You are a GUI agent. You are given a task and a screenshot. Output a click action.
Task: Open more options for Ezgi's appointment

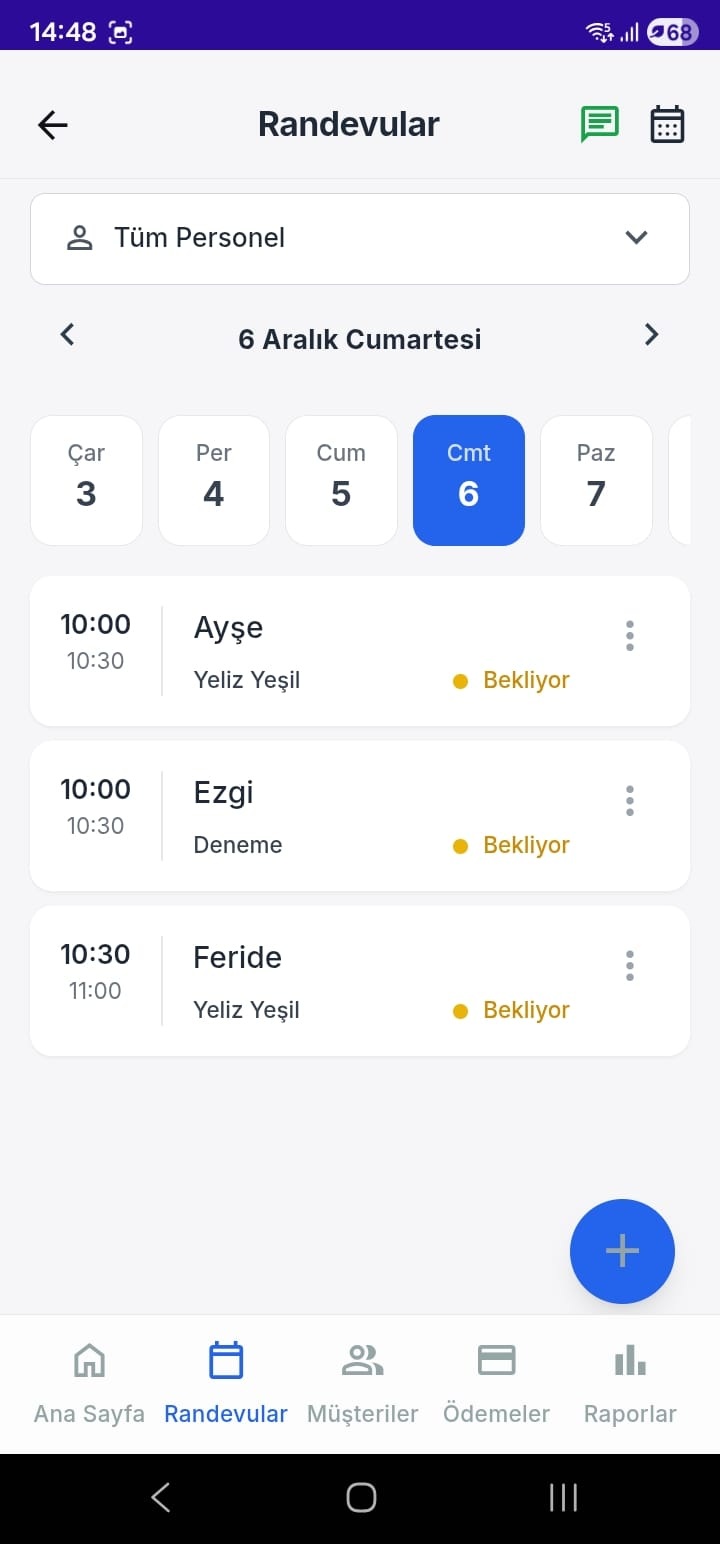pos(629,801)
